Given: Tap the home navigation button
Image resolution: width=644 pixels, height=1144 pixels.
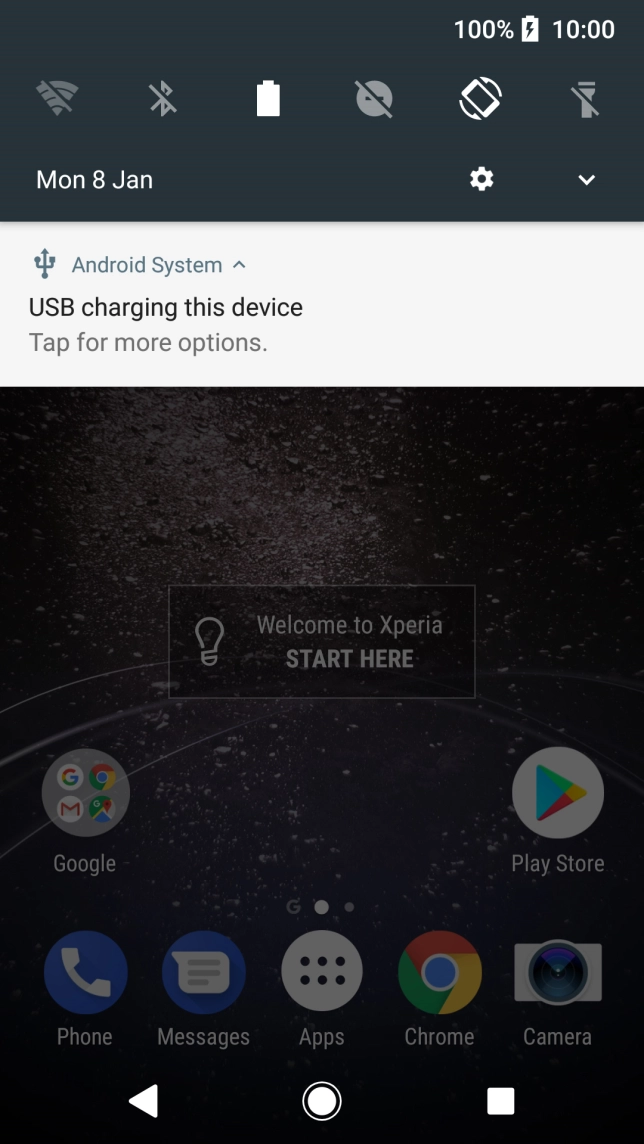Looking at the screenshot, I should (322, 1101).
